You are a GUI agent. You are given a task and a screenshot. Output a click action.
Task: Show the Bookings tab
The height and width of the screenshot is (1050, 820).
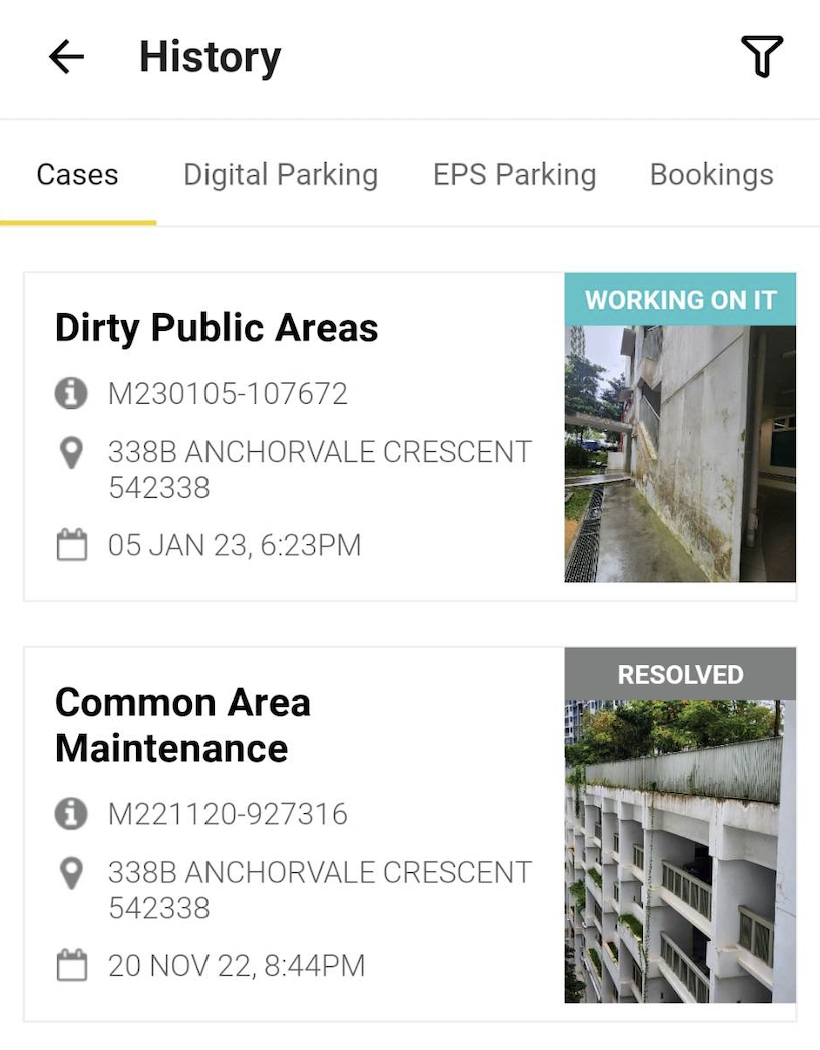pos(711,175)
